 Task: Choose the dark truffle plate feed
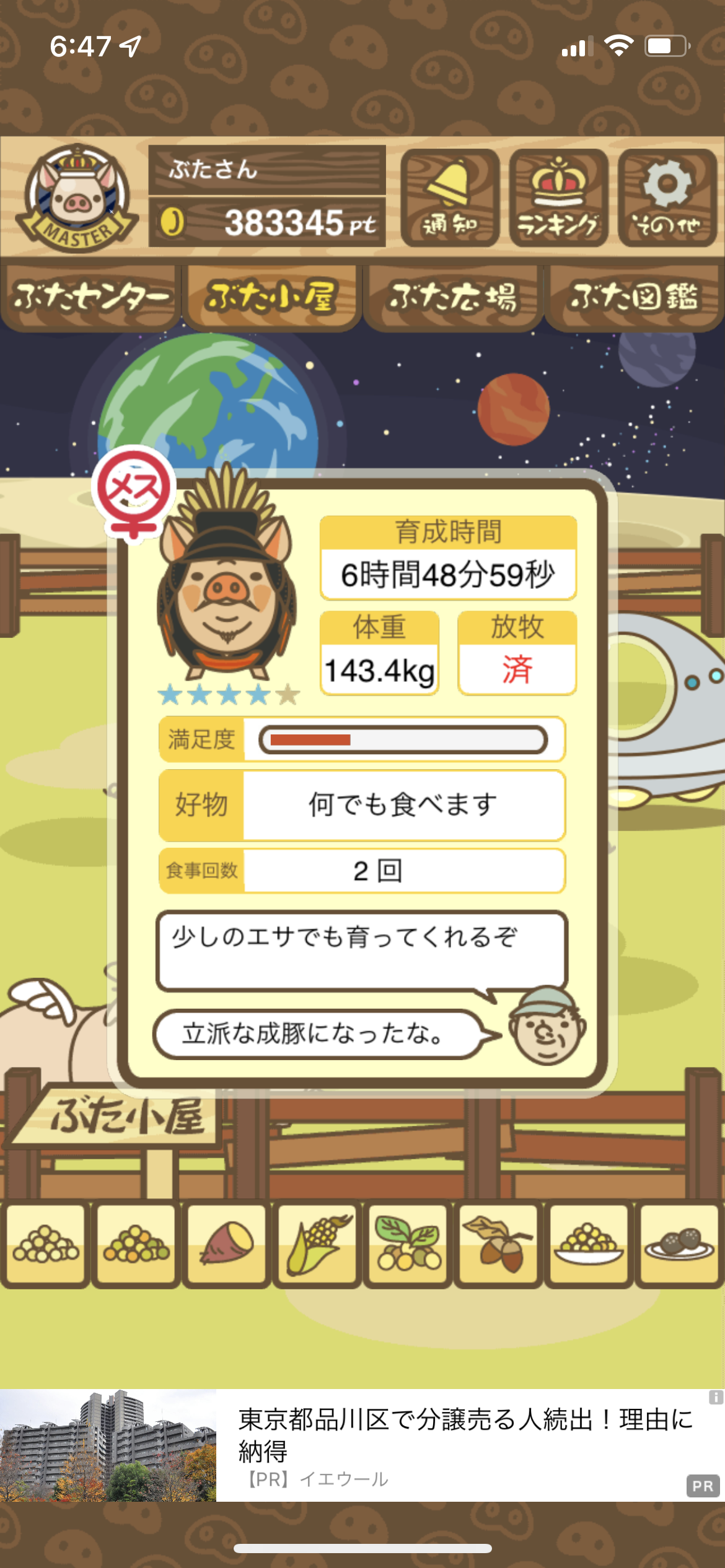coord(680,1243)
